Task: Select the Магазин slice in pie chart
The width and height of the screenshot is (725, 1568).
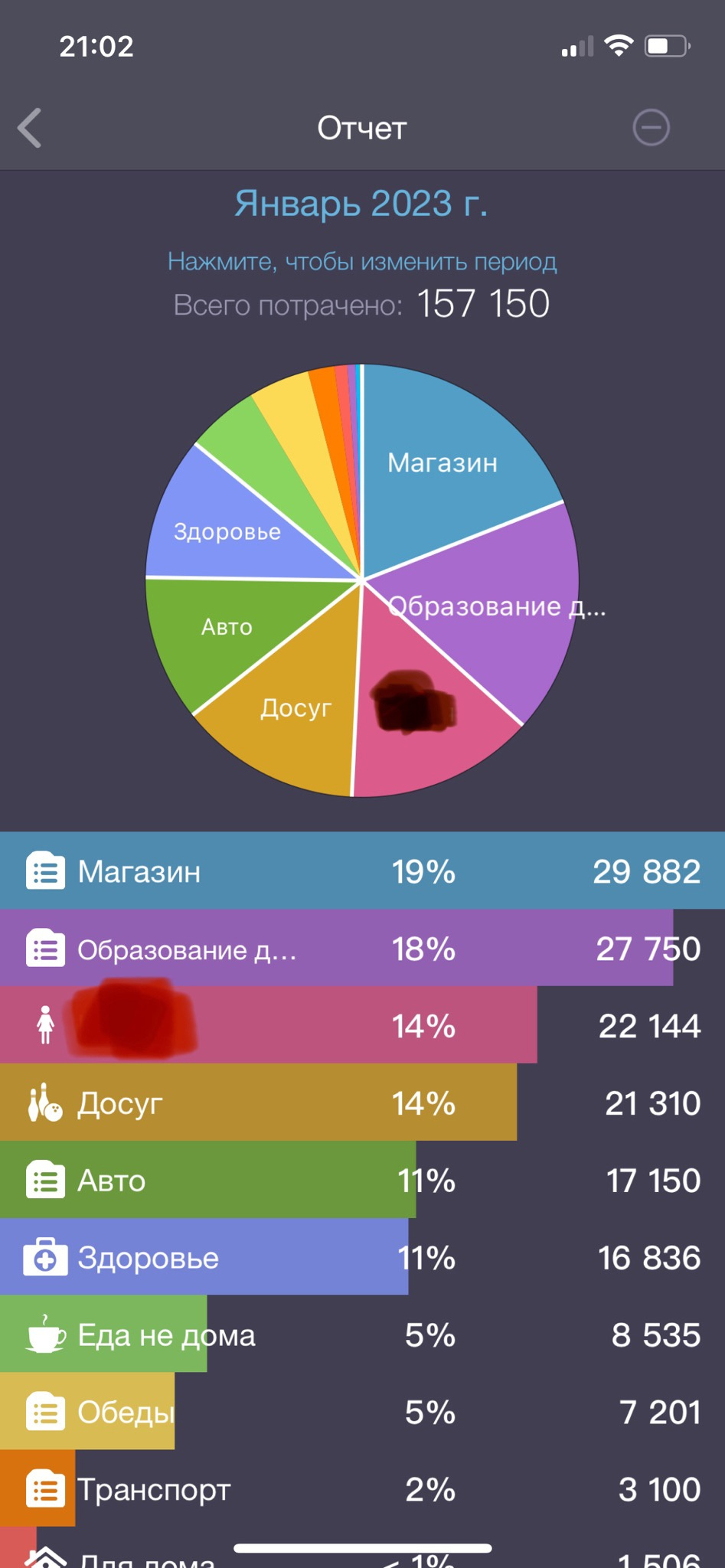Action: pyautogui.click(x=444, y=464)
